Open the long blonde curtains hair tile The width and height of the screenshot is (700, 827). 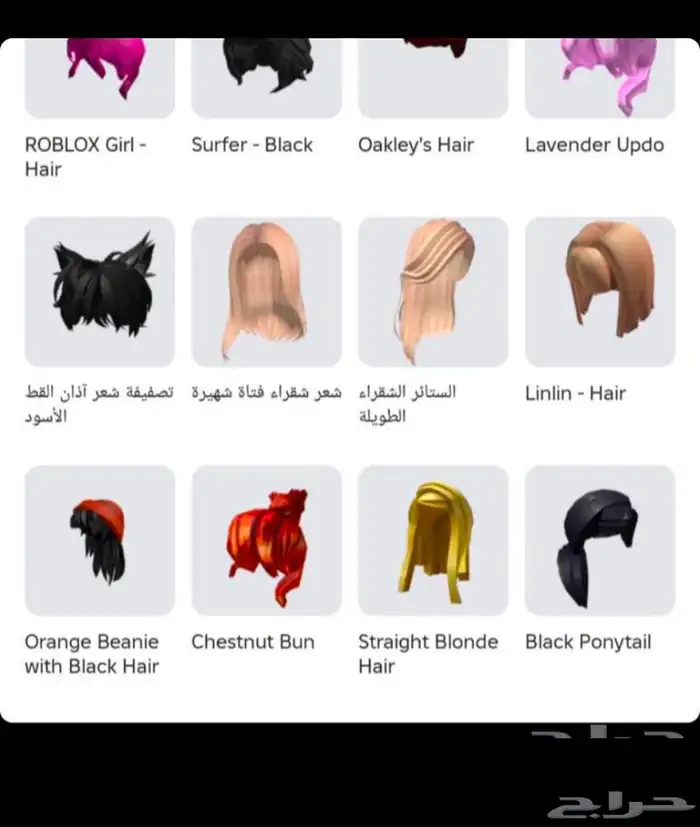[432, 291]
